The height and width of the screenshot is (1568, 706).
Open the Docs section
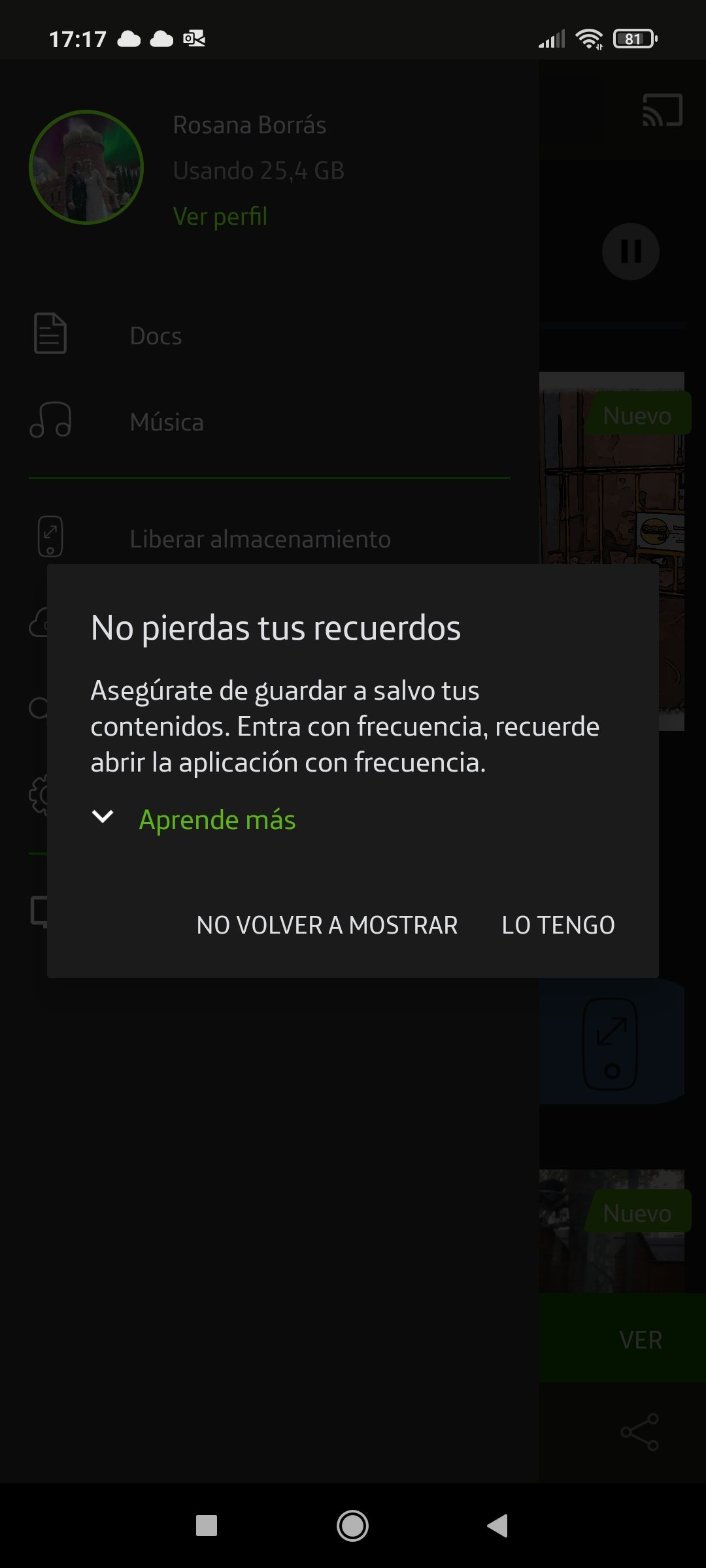tap(156, 335)
